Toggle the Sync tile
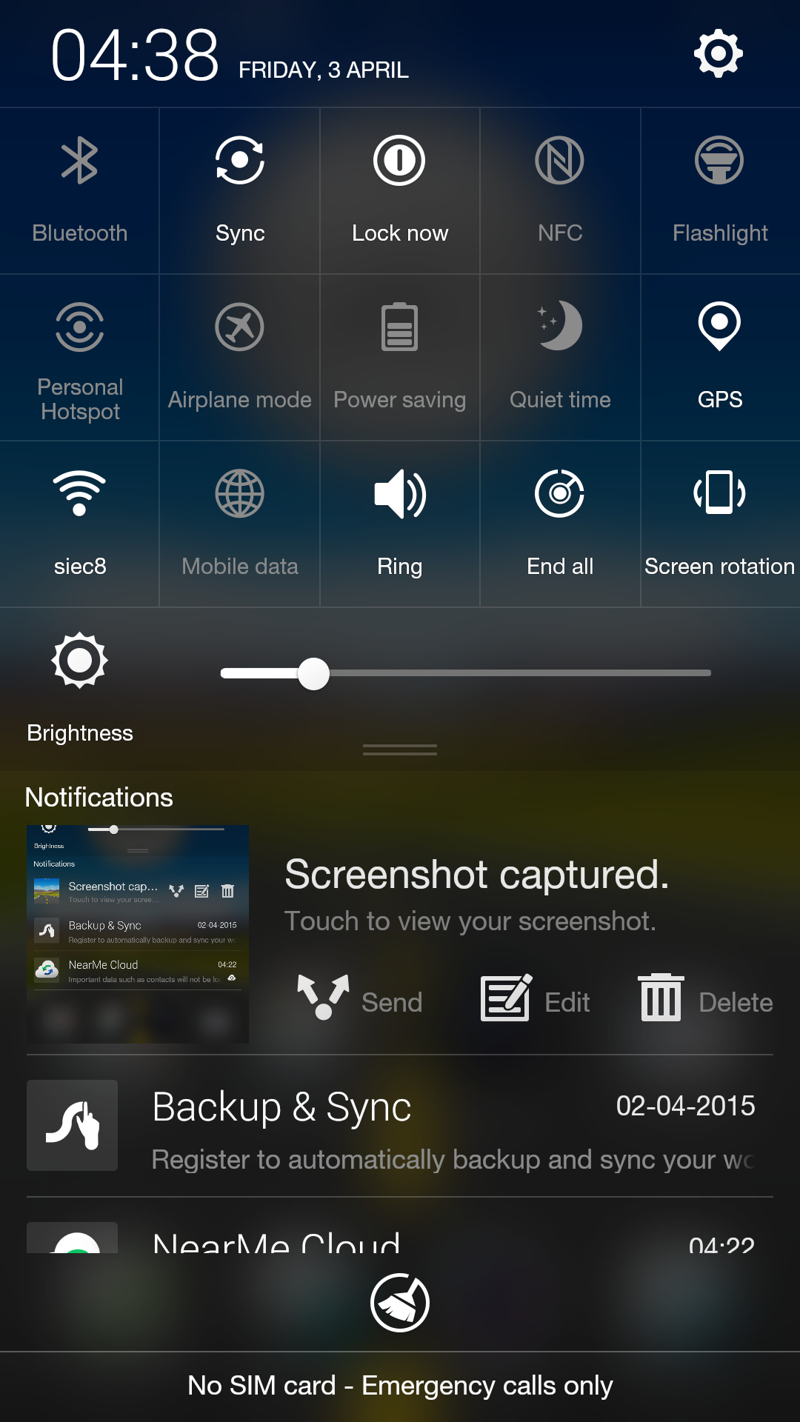Viewport: 800px width, 1422px height. pos(240,191)
